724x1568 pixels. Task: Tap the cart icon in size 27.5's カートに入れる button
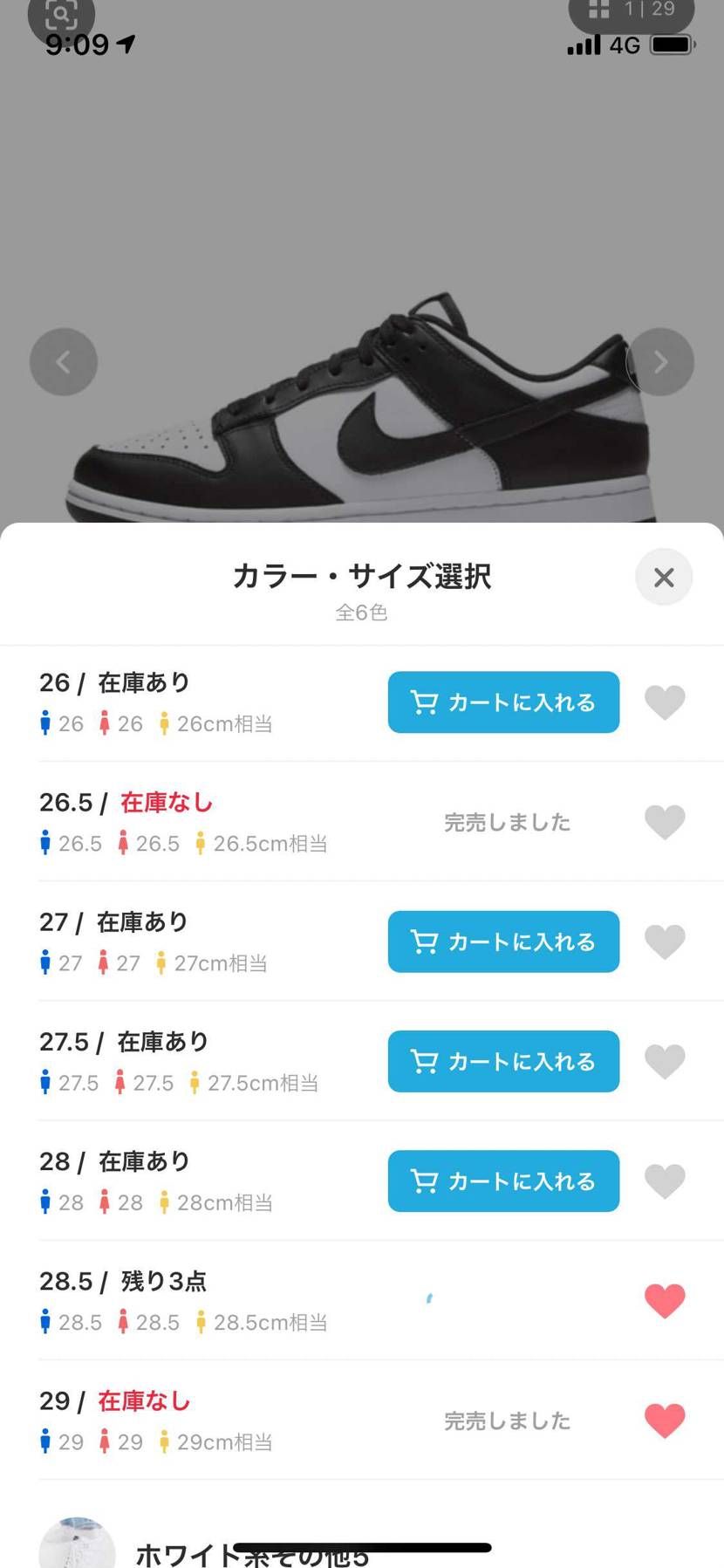(425, 1062)
